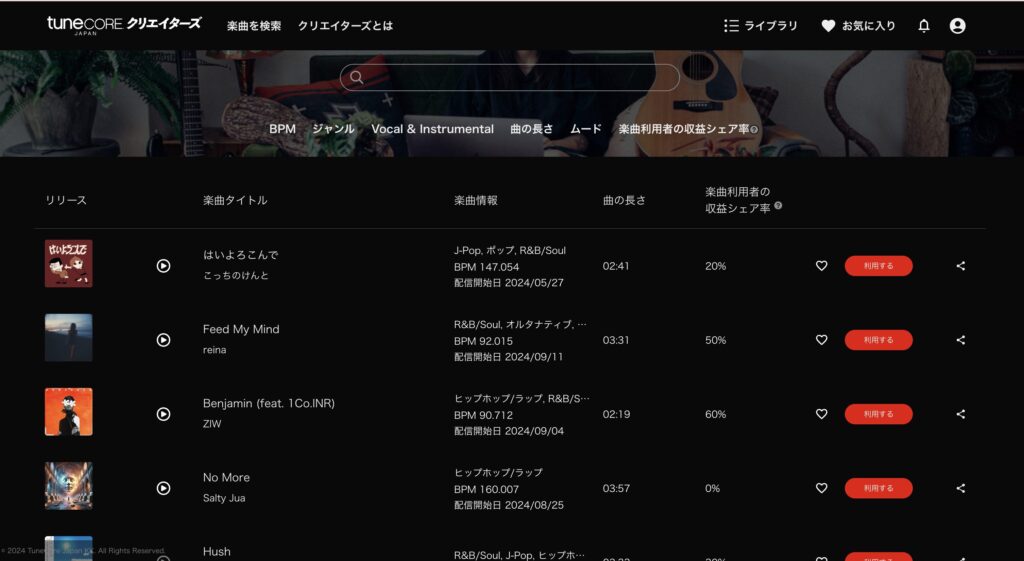
Task: Open クリエイターズとは page
Action: 345,26
